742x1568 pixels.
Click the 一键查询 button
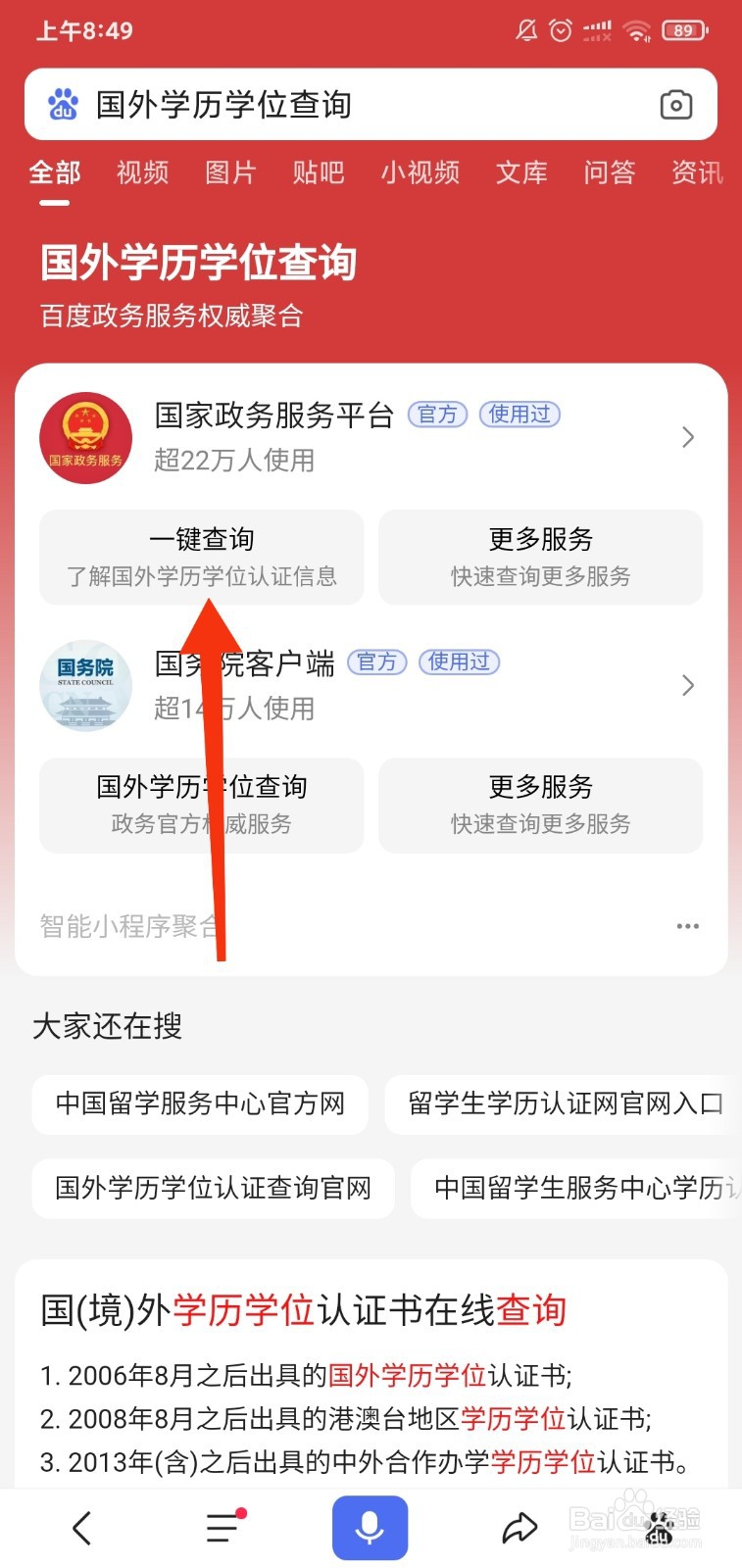pyautogui.click(x=201, y=557)
